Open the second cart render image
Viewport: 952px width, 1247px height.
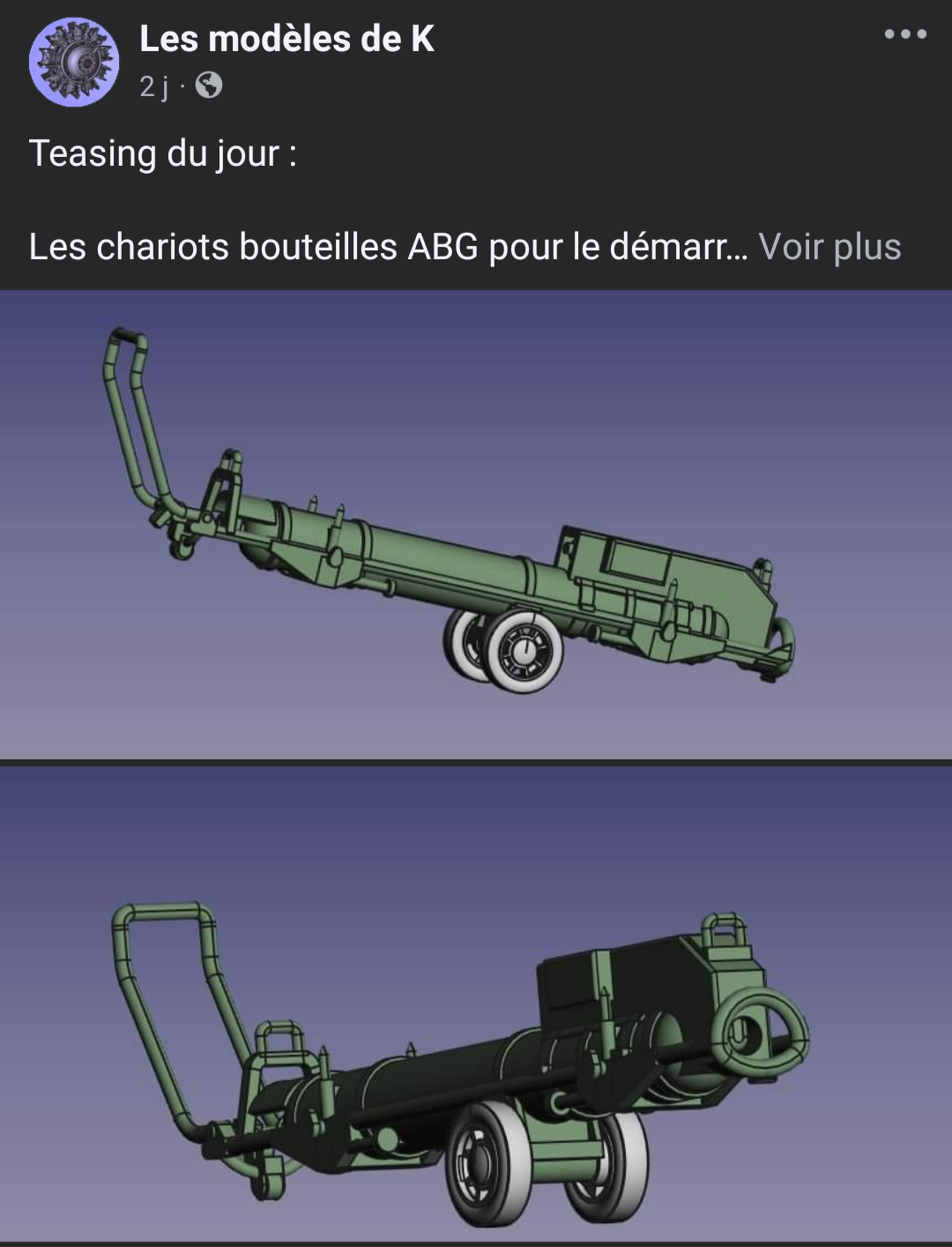476,1004
